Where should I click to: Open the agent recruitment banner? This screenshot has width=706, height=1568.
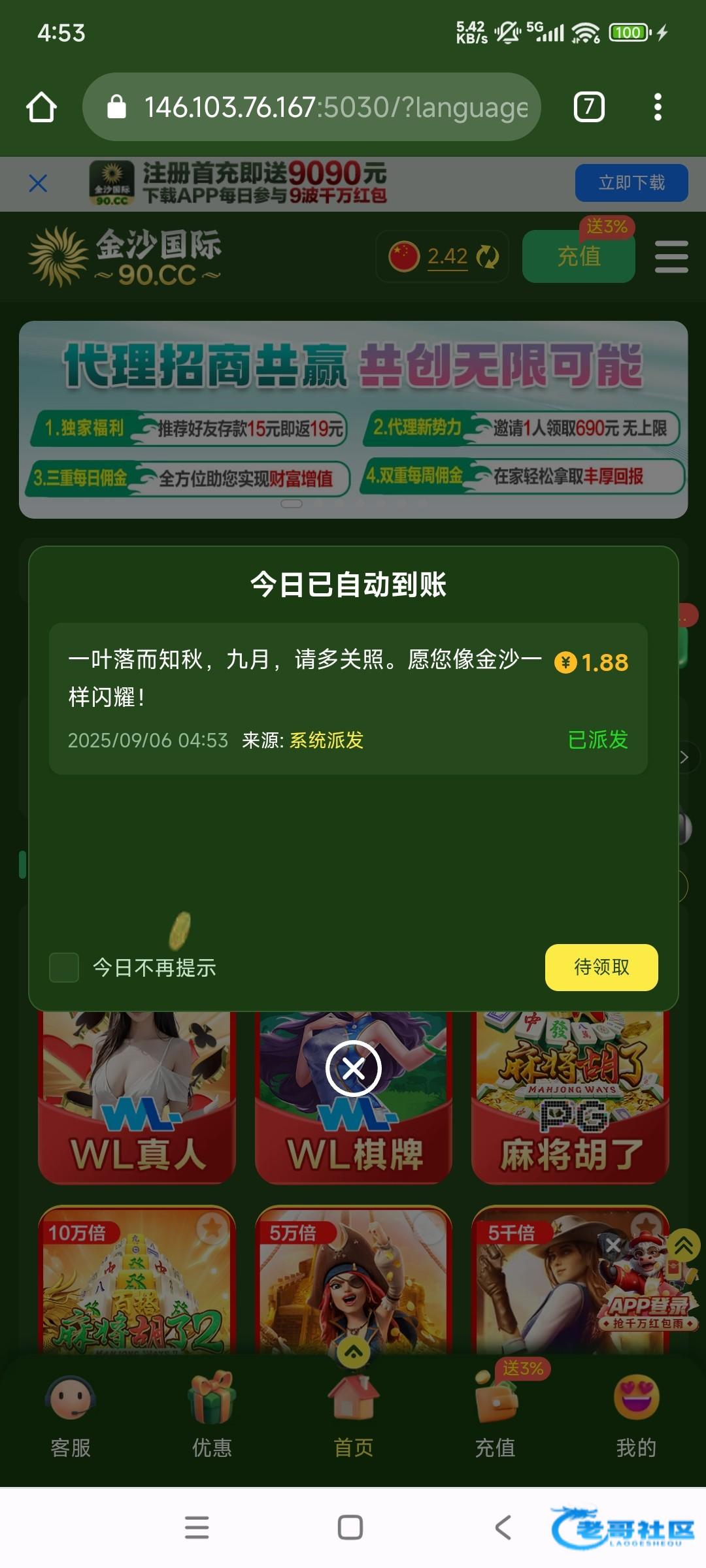[353, 418]
